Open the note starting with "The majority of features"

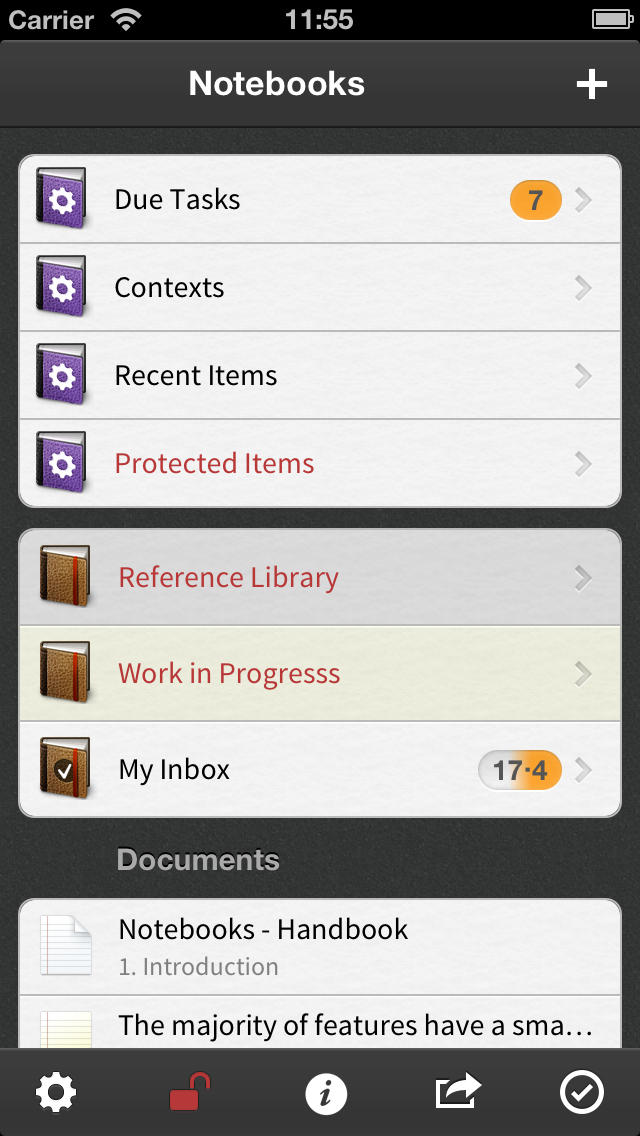pyautogui.click(x=320, y=1022)
